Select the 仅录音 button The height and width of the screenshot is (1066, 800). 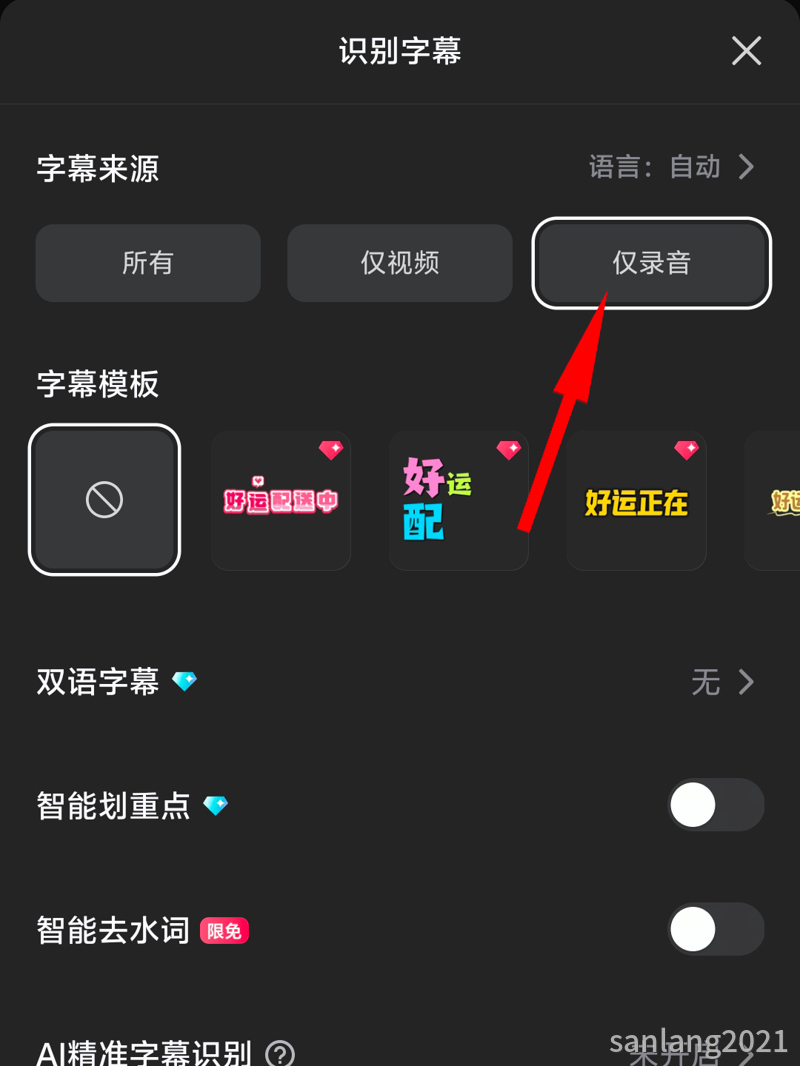[651, 263]
